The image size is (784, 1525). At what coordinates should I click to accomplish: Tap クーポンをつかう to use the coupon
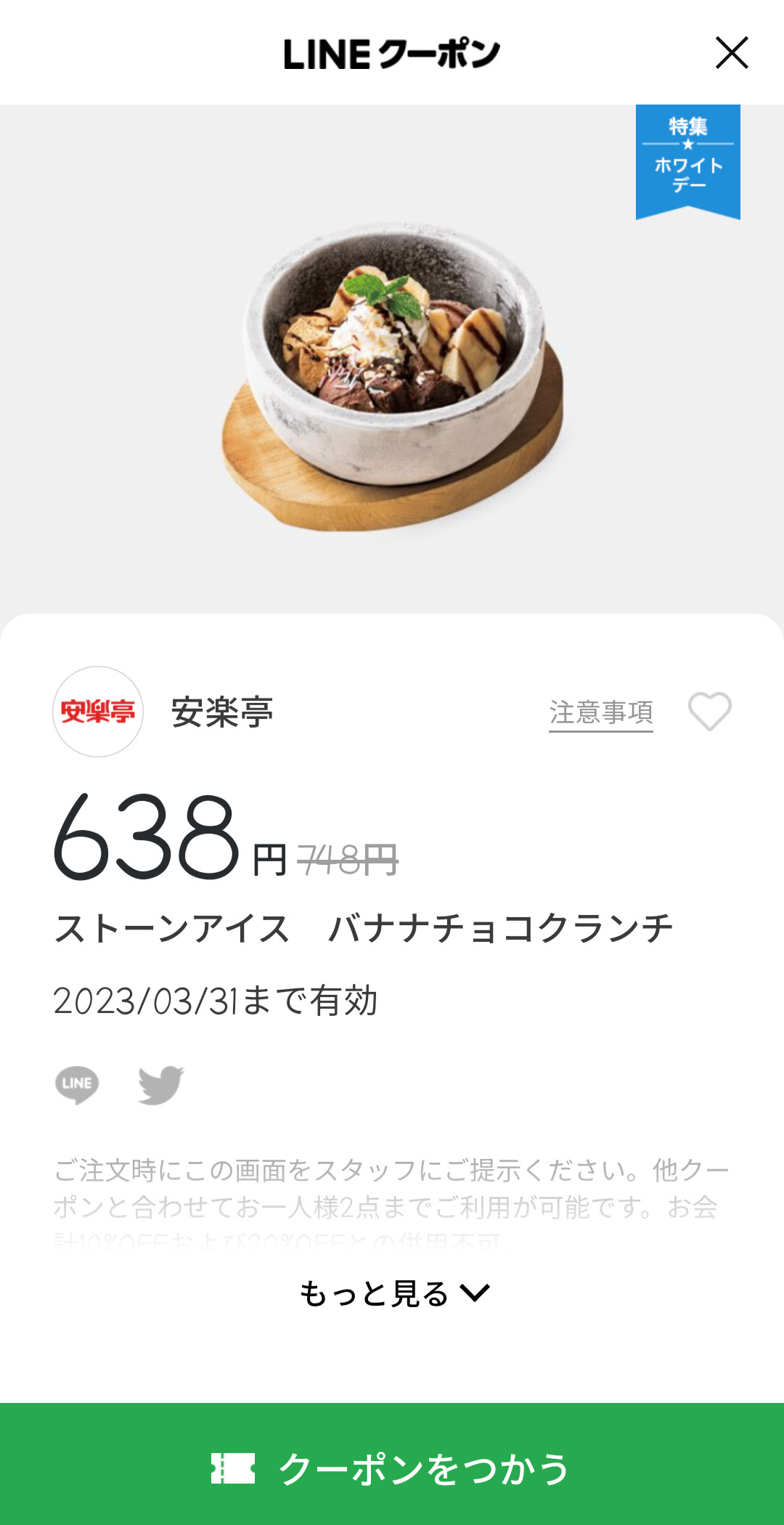click(392, 1467)
